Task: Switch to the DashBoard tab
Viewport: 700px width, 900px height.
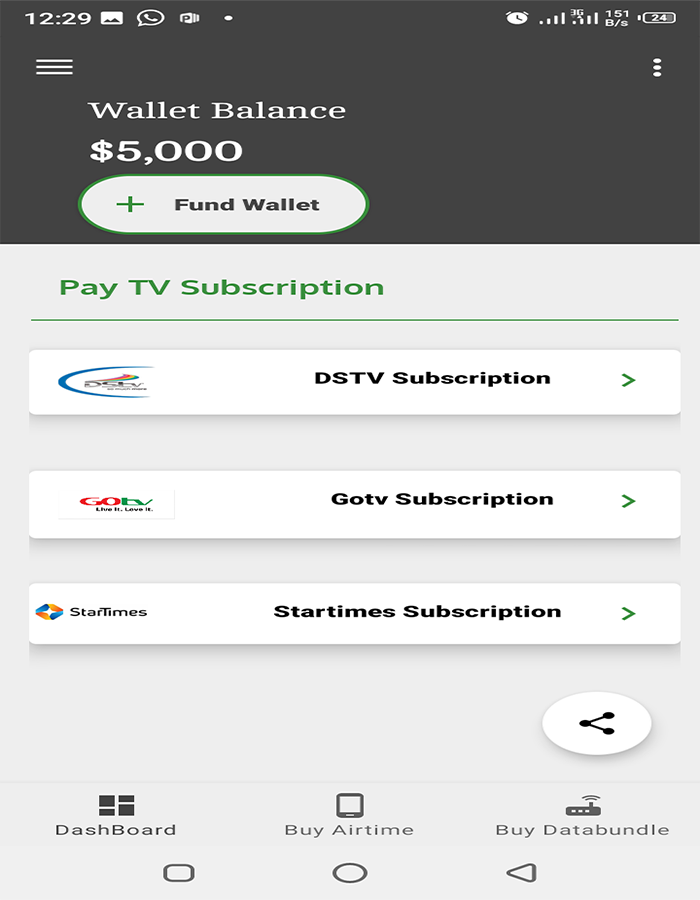Action: 116,816
